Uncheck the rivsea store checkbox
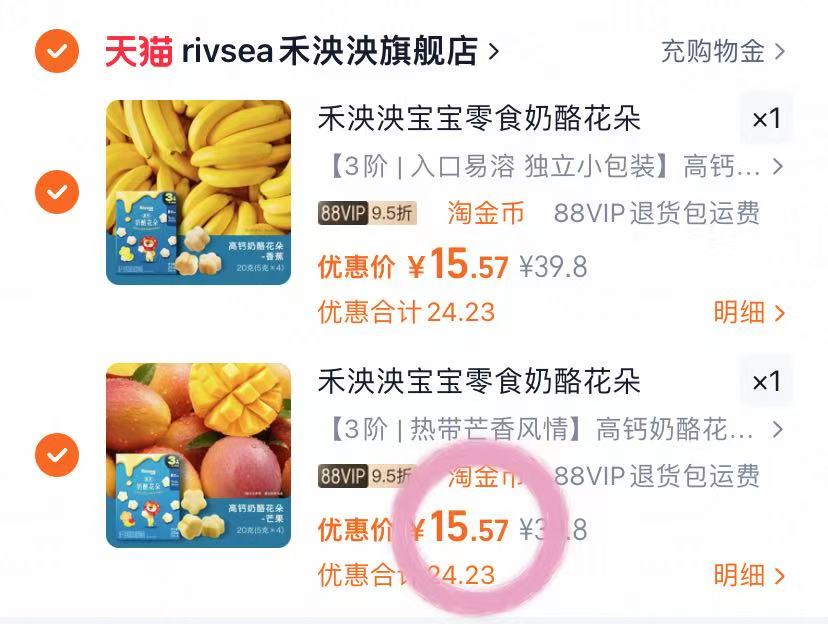828x624 pixels. (x=57, y=51)
